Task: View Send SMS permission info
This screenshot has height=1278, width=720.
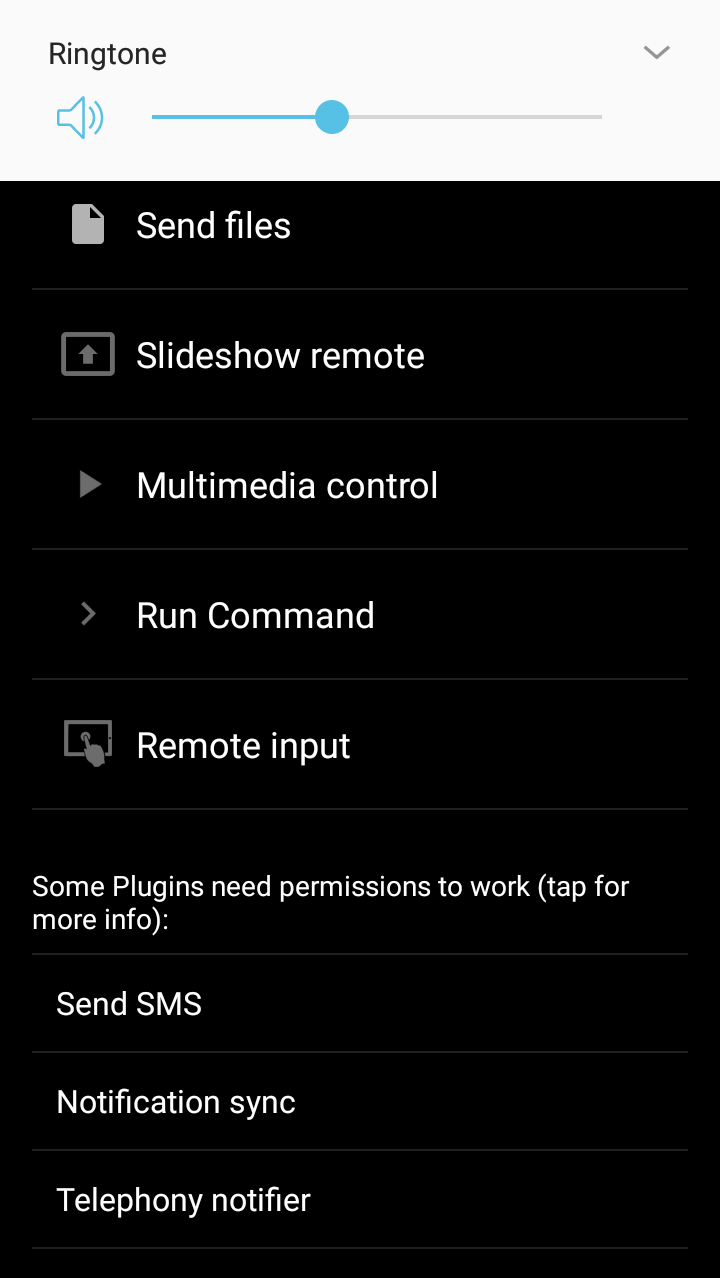Action: pos(129,1004)
